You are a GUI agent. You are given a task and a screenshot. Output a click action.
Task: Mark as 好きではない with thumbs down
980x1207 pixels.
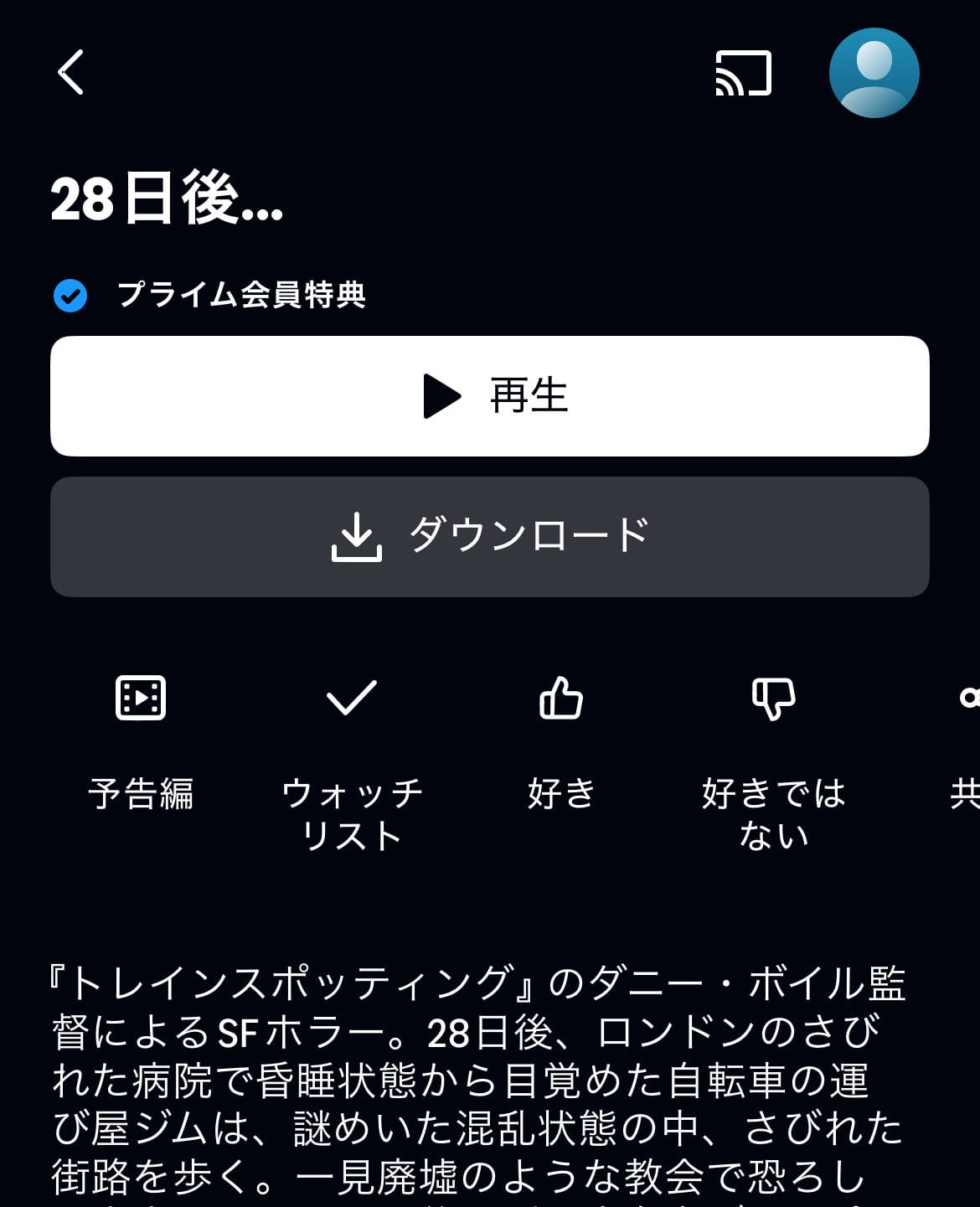tap(773, 699)
